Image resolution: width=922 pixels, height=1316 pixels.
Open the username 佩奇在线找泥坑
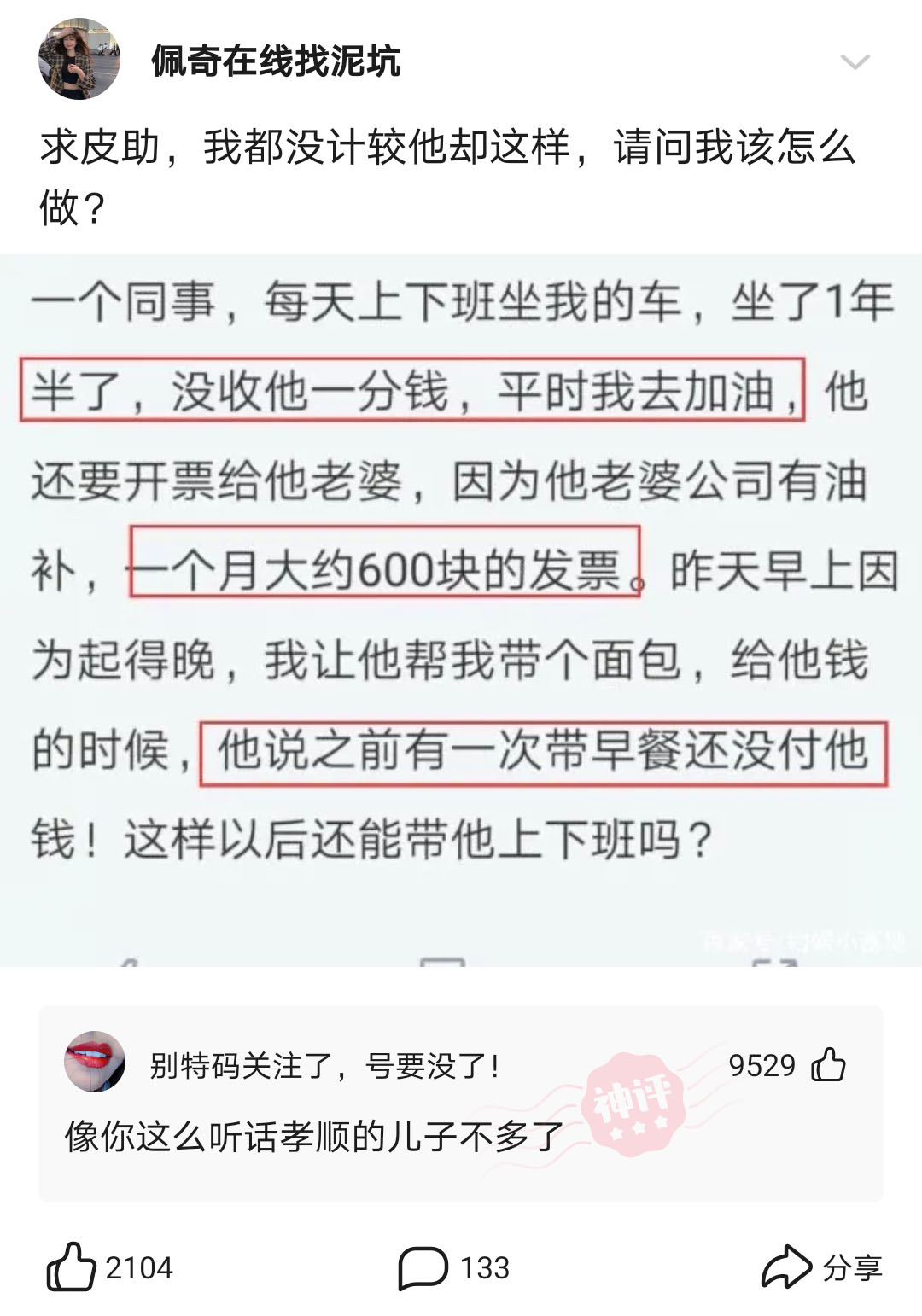(x=276, y=61)
